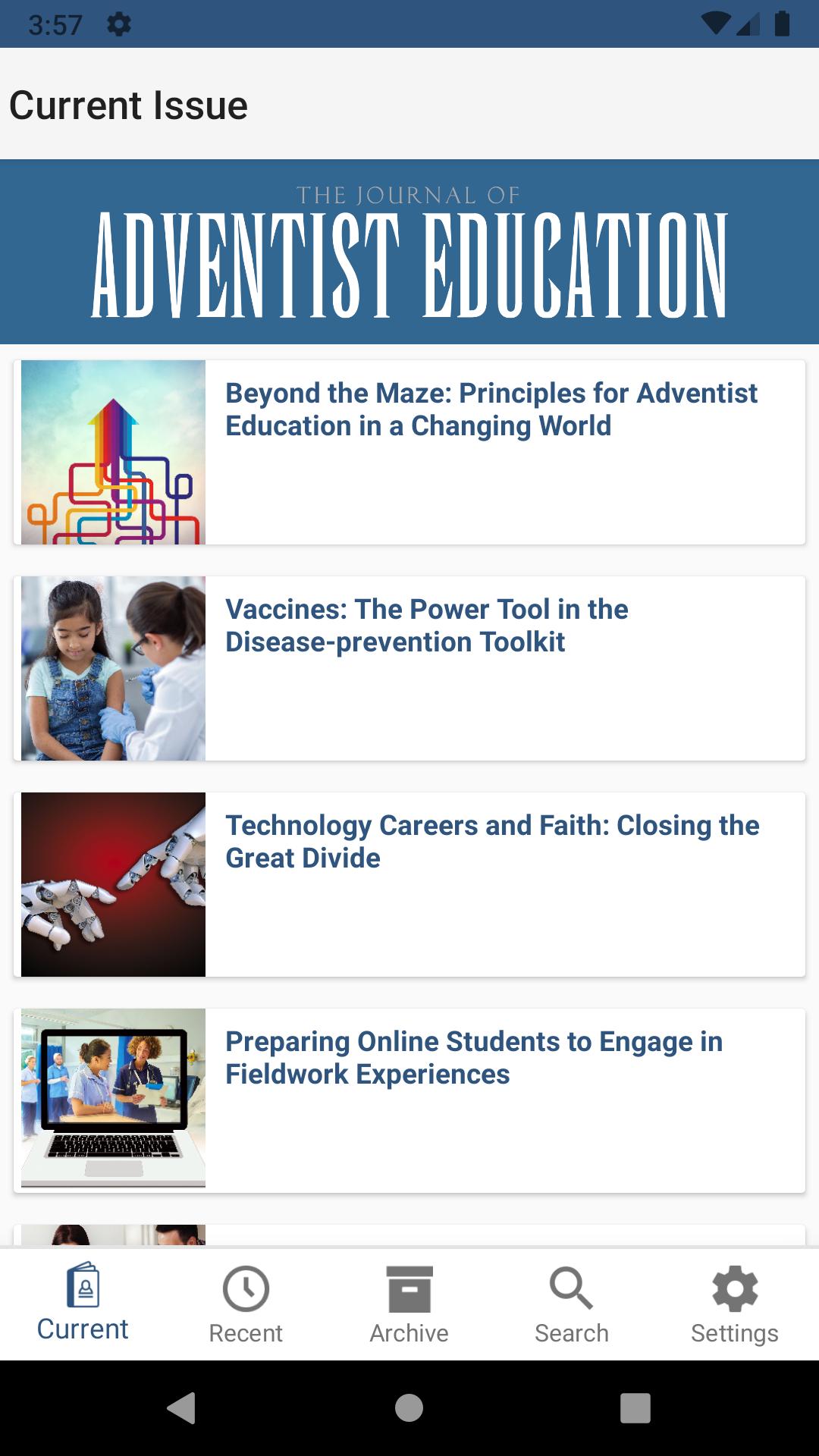Image resolution: width=819 pixels, height=1456 pixels.
Task: Open Preparing Online Students article
Action: (x=473, y=1058)
